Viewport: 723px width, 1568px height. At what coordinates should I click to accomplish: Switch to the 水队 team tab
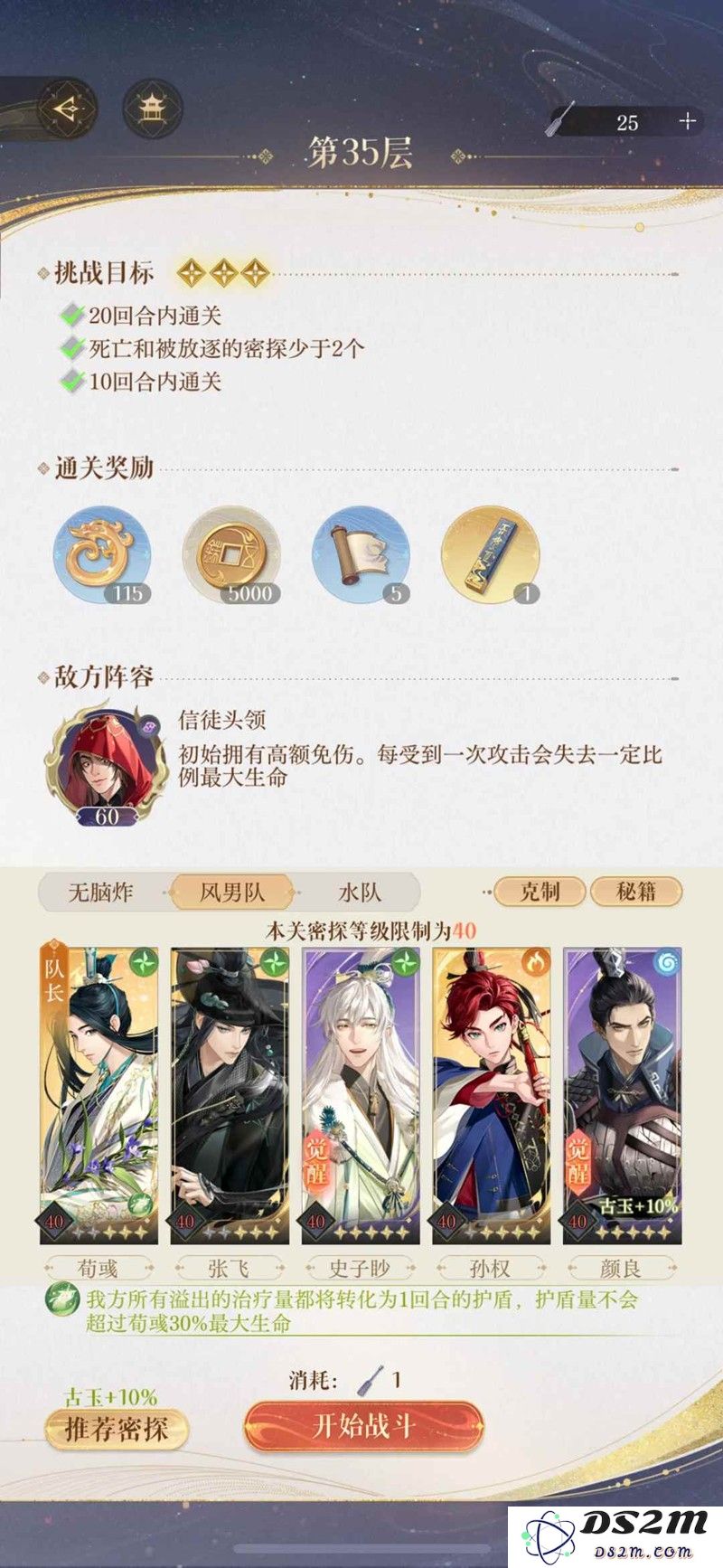(359, 893)
